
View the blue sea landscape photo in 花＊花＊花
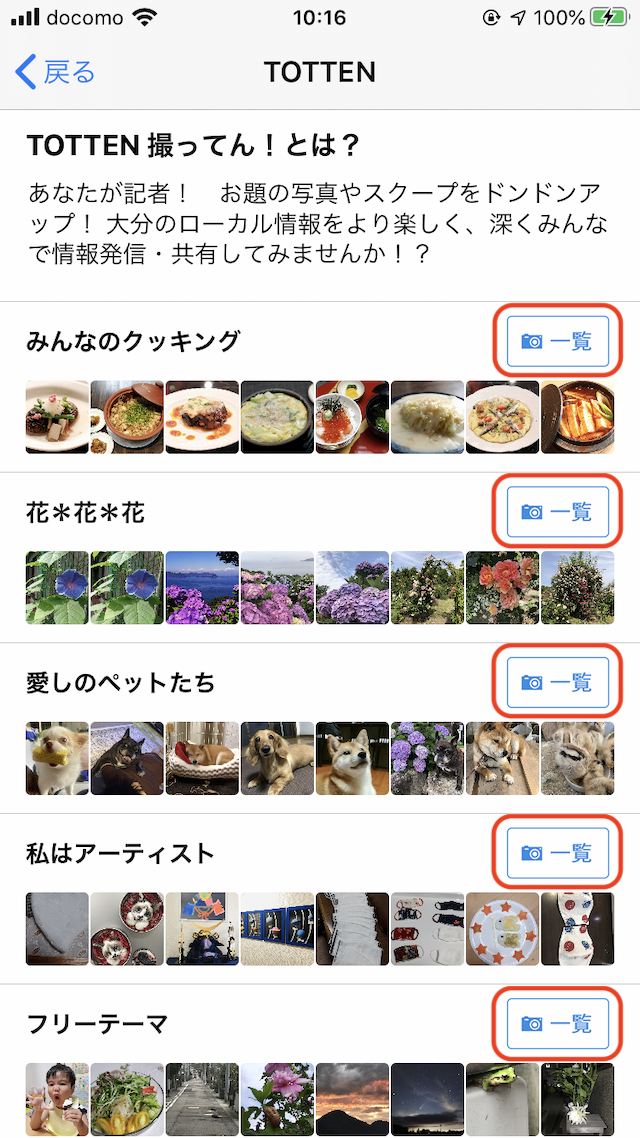pyautogui.click(x=202, y=588)
